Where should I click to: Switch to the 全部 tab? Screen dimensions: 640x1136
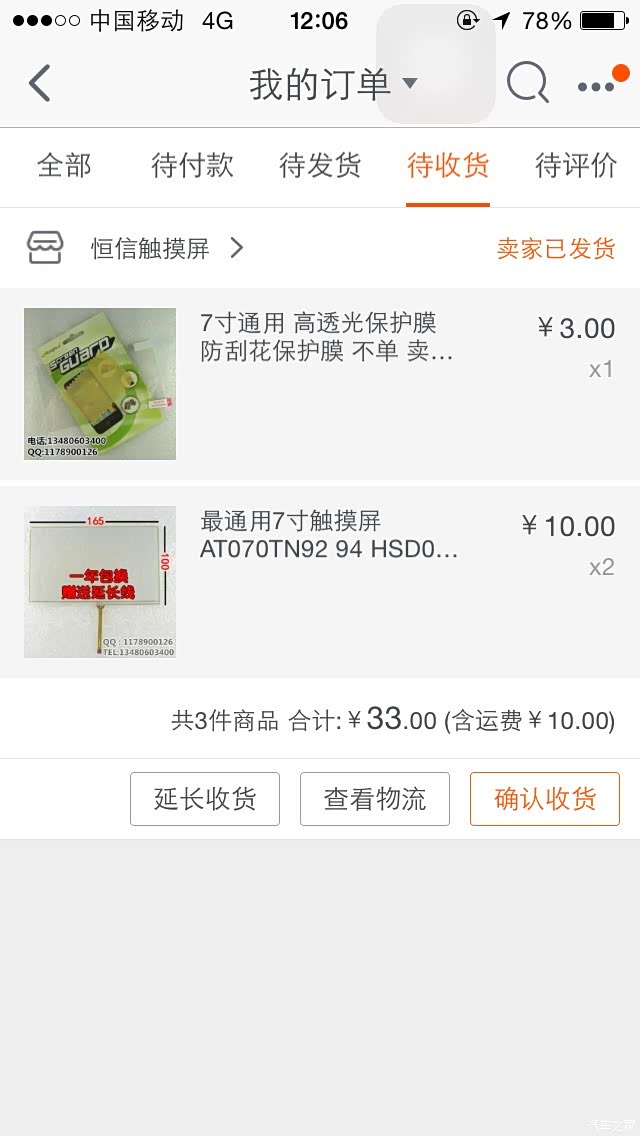64,166
